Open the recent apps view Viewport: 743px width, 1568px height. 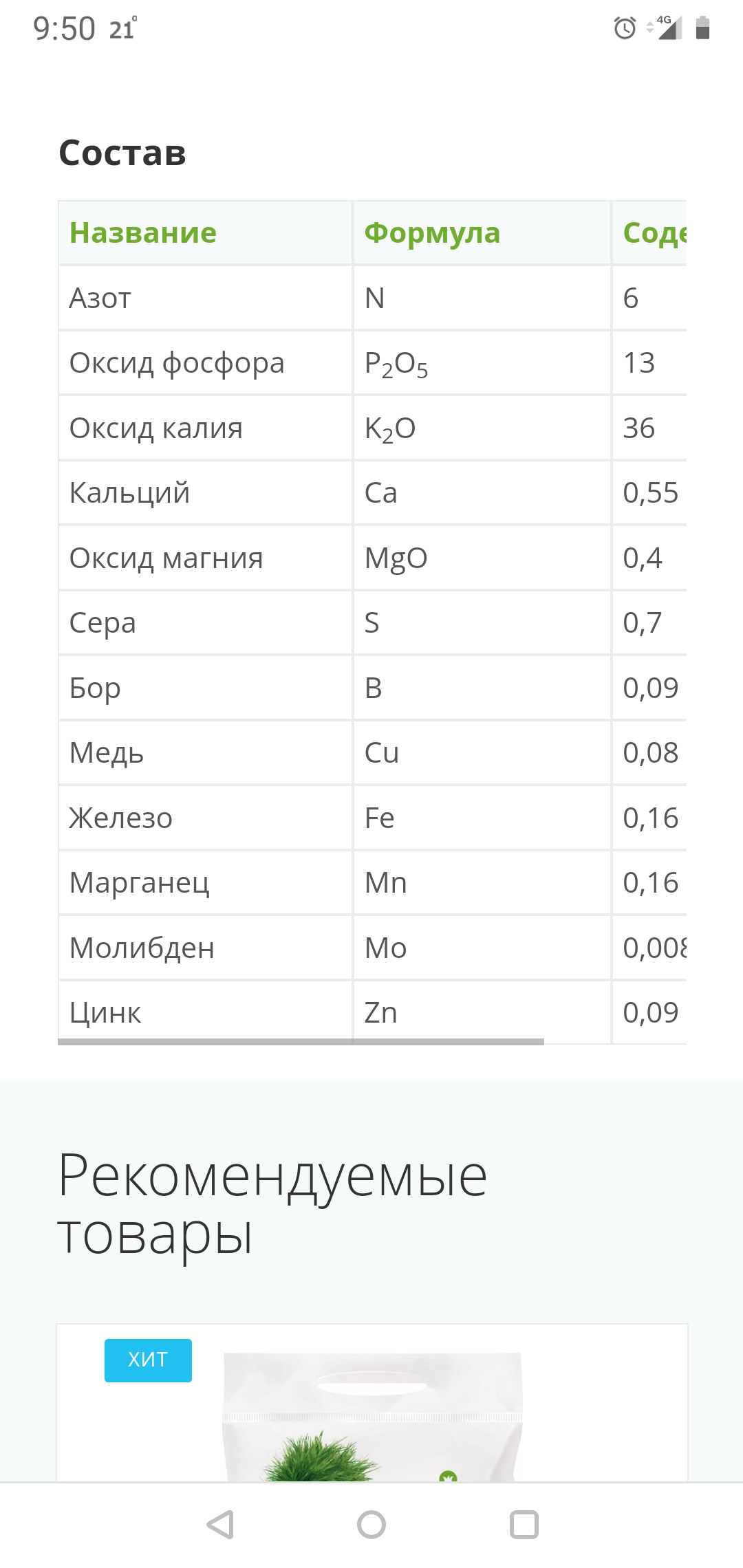(524, 1525)
